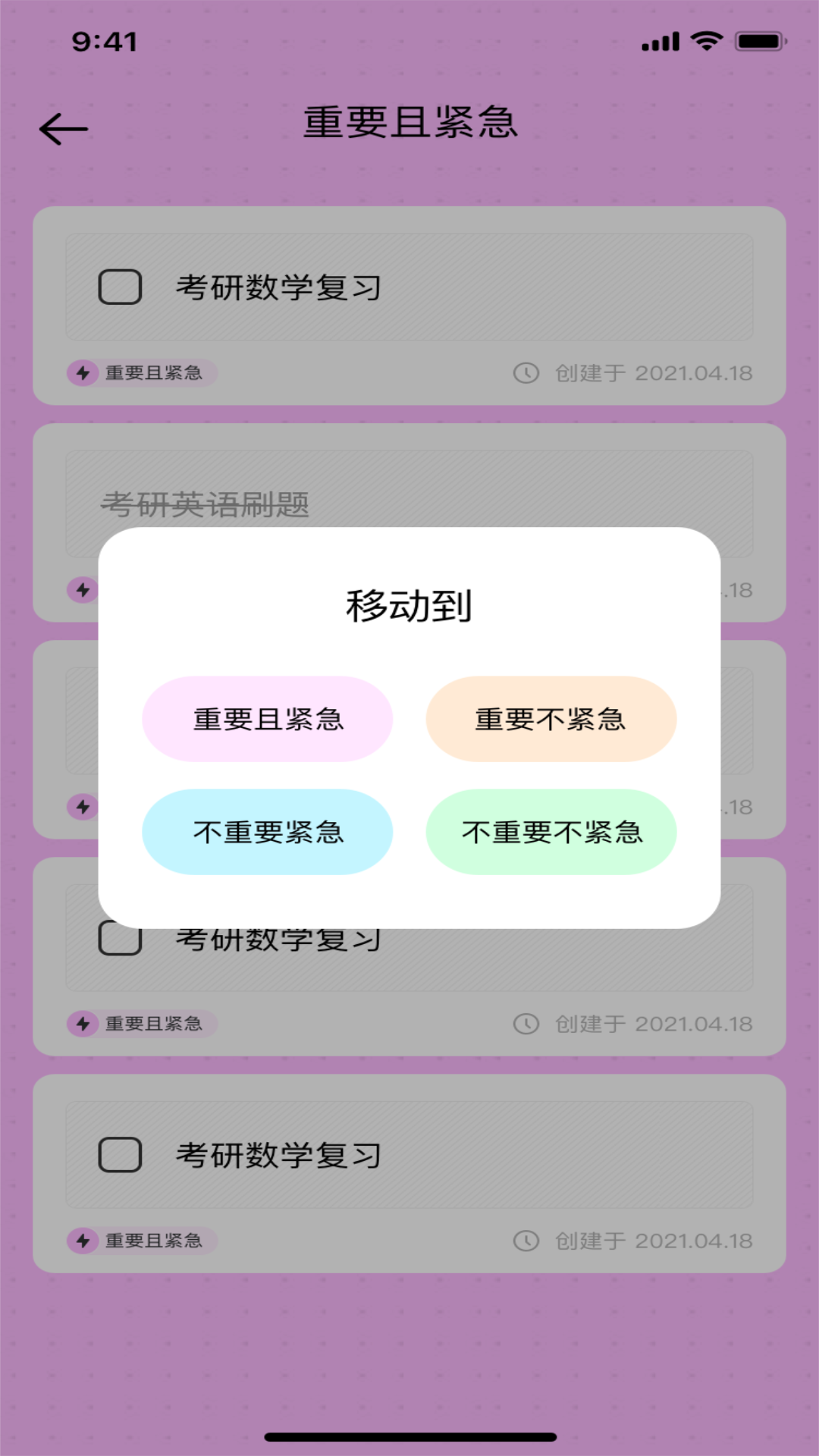Image resolution: width=819 pixels, height=1456 pixels.
Task: Tap the battery indicator in the status bar
Action: [758, 42]
